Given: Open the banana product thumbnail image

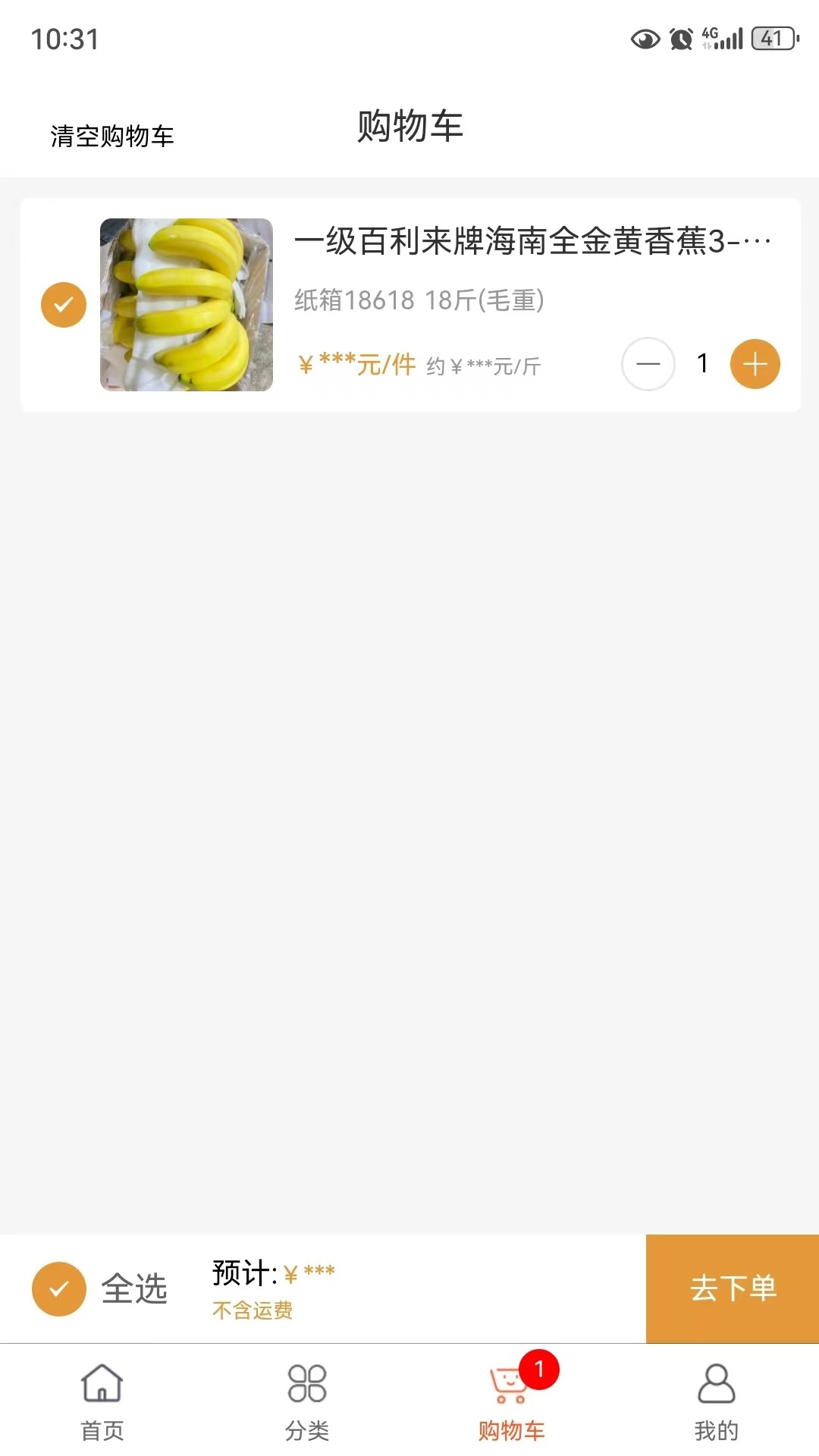Looking at the screenshot, I should point(185,304).
